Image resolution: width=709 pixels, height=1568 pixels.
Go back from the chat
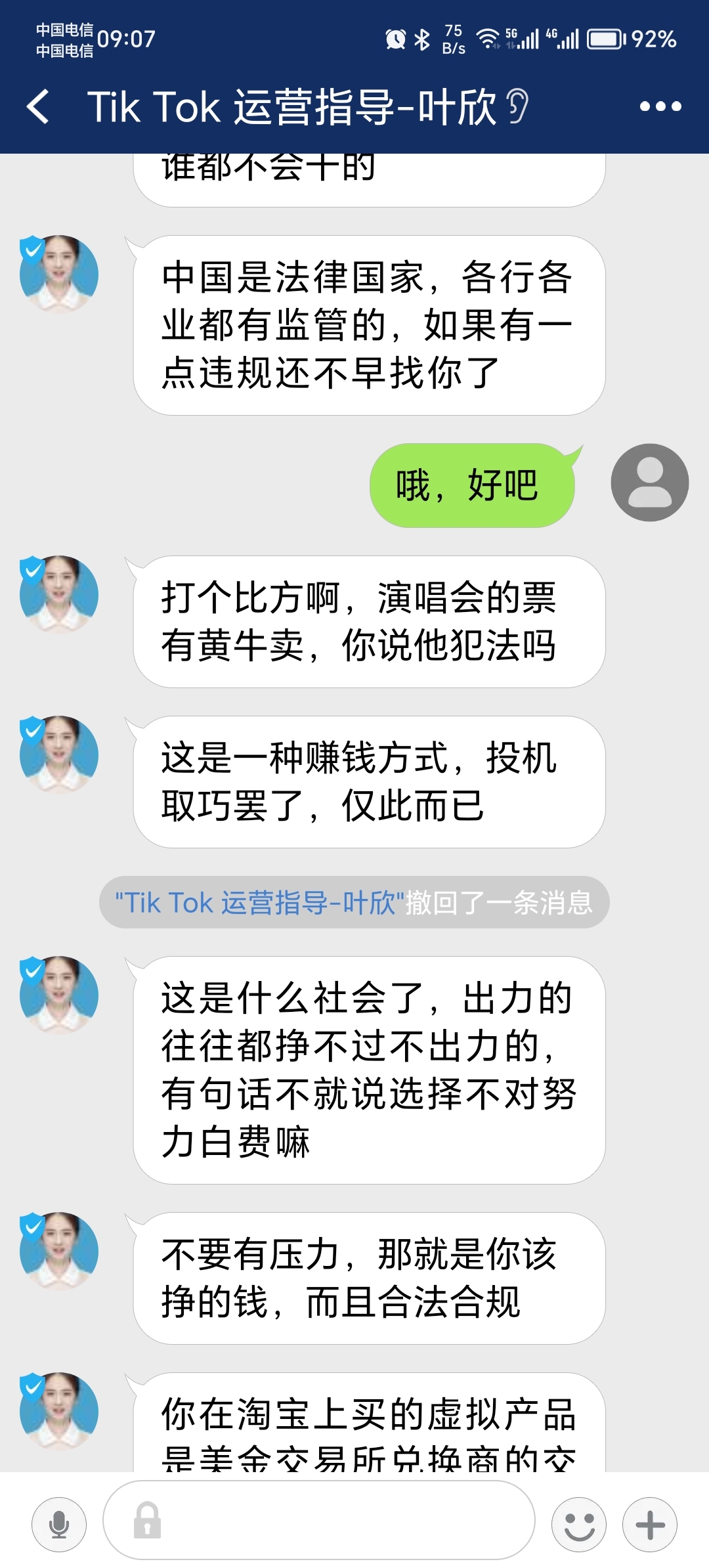[x=38, y=106]
